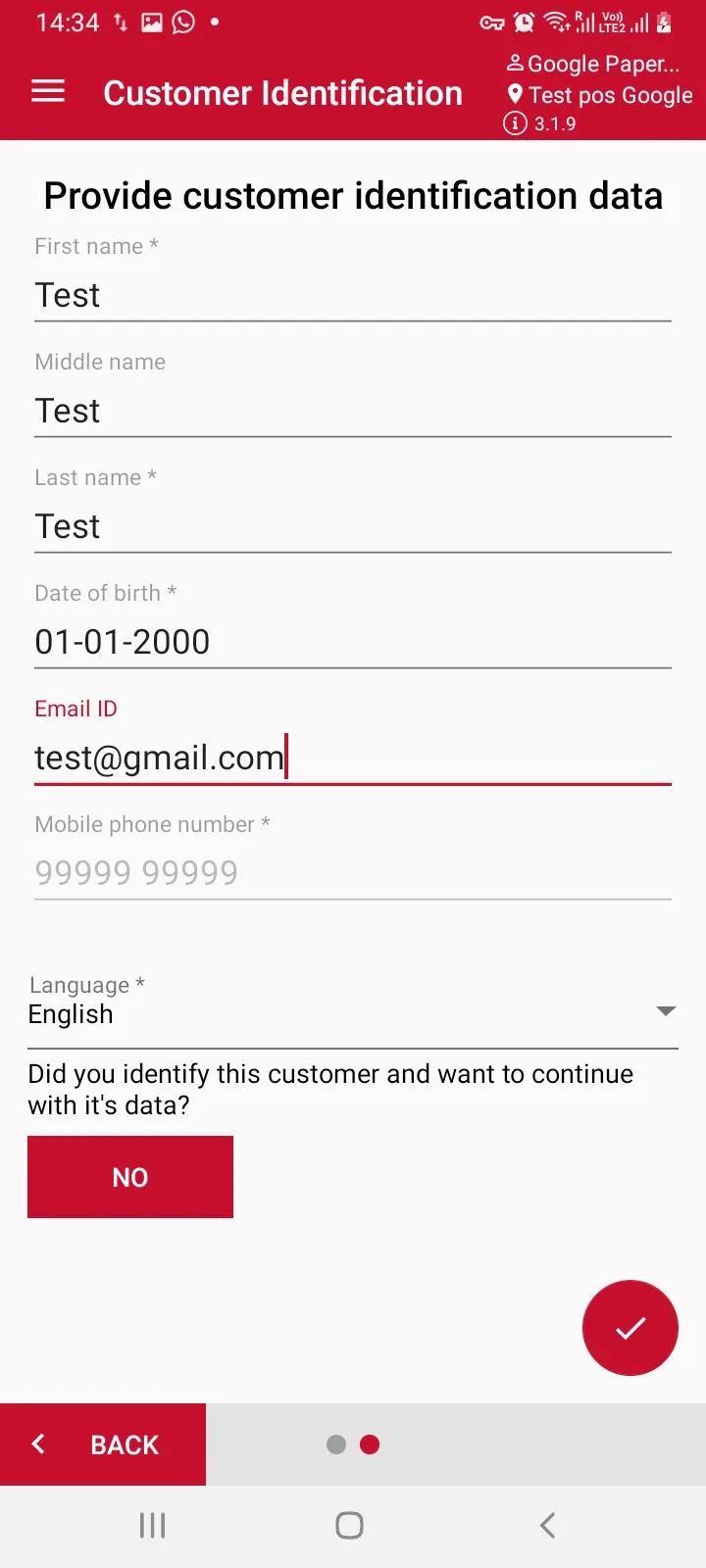Screen dimensions: 706x1568
Task: Enter the Mobile phone number field
Action: (352, 872)
